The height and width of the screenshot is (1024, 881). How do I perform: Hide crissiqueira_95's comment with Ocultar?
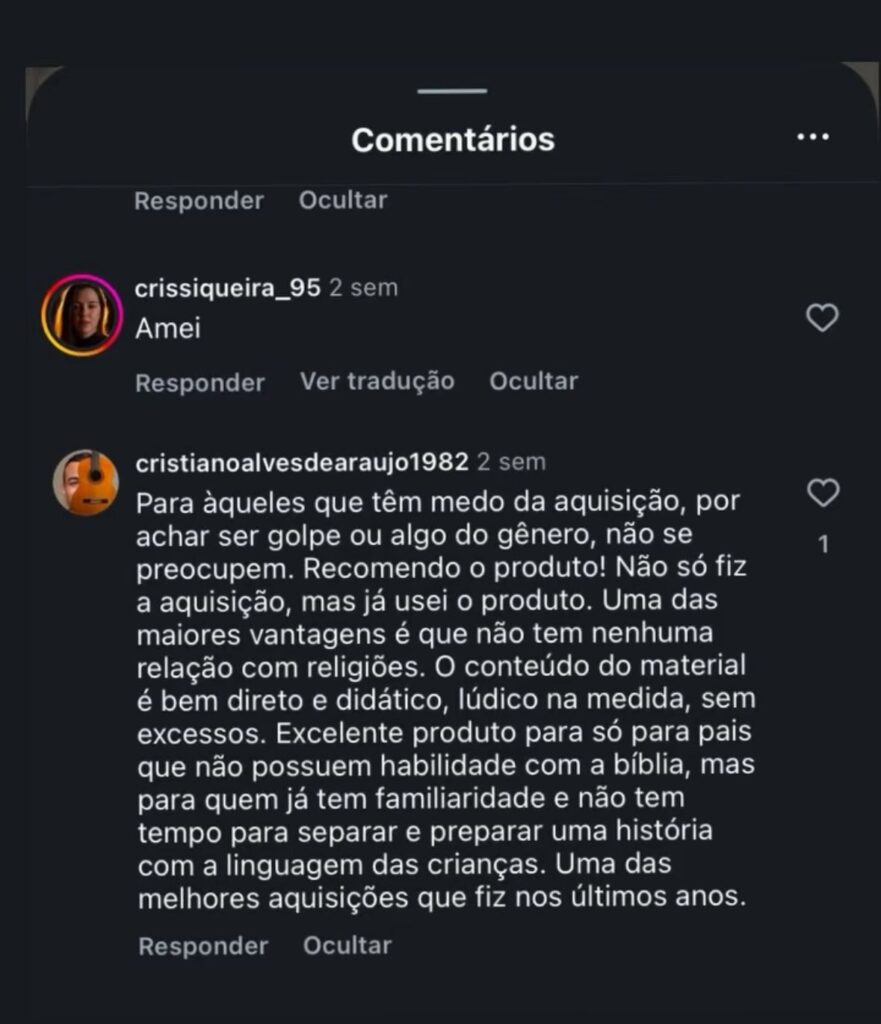pyautogui.click(x=533, y=381)
